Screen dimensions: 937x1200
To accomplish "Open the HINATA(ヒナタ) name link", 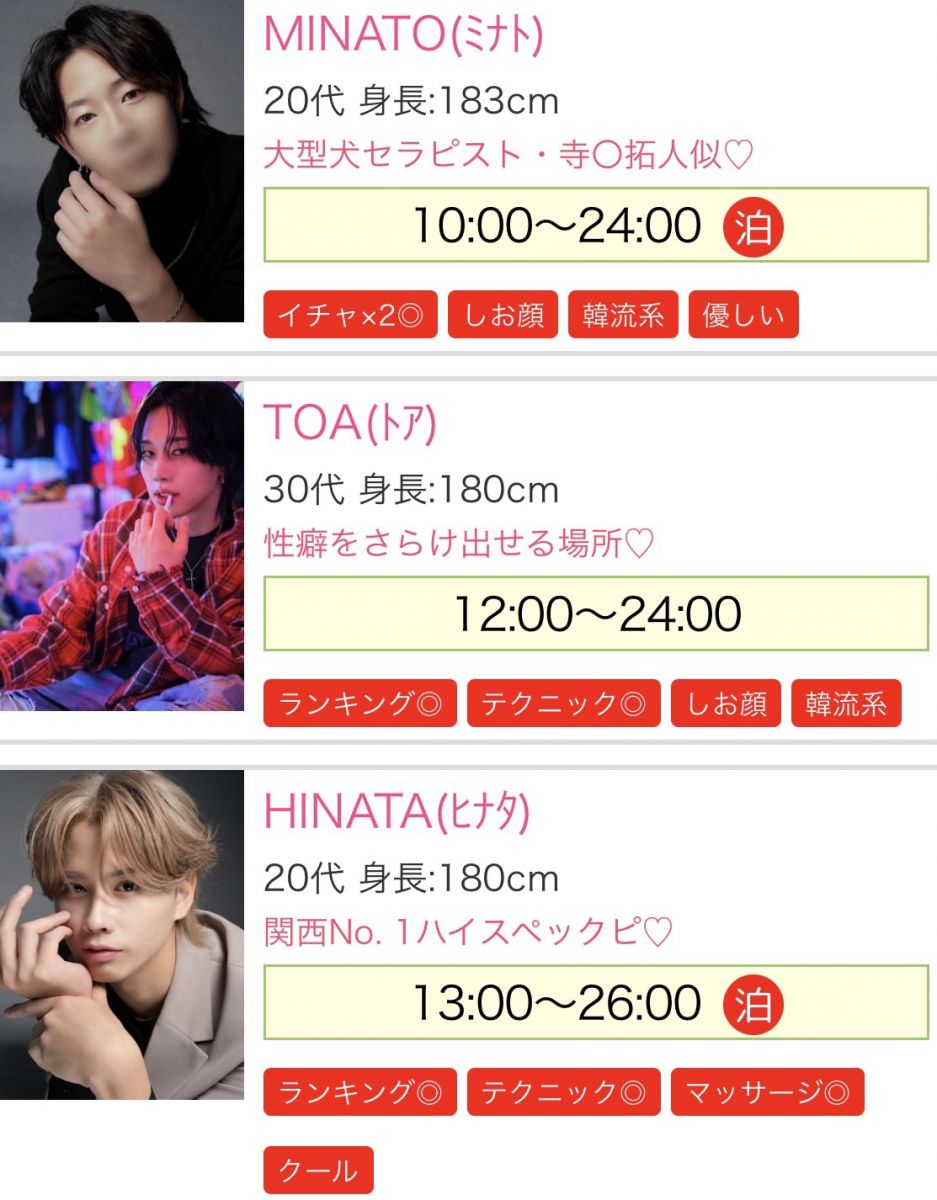I will (x=396, y=812).
